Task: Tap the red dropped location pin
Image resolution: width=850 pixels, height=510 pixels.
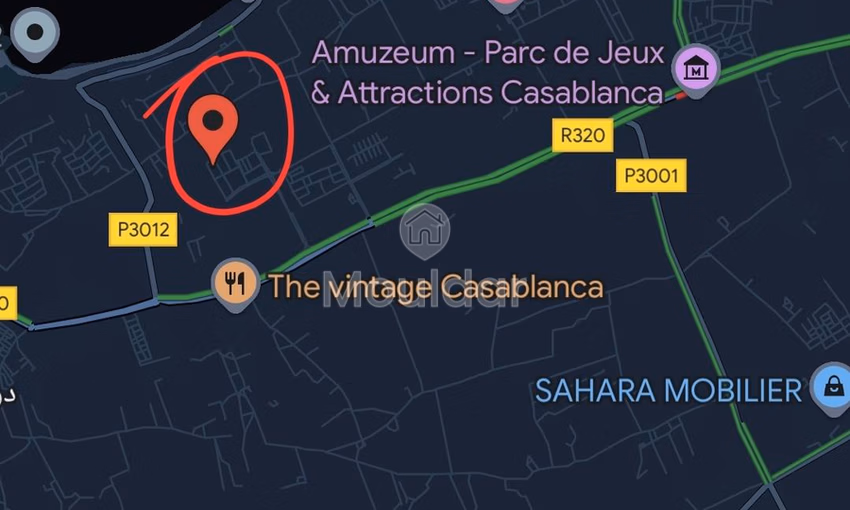Action: [214, 124]
